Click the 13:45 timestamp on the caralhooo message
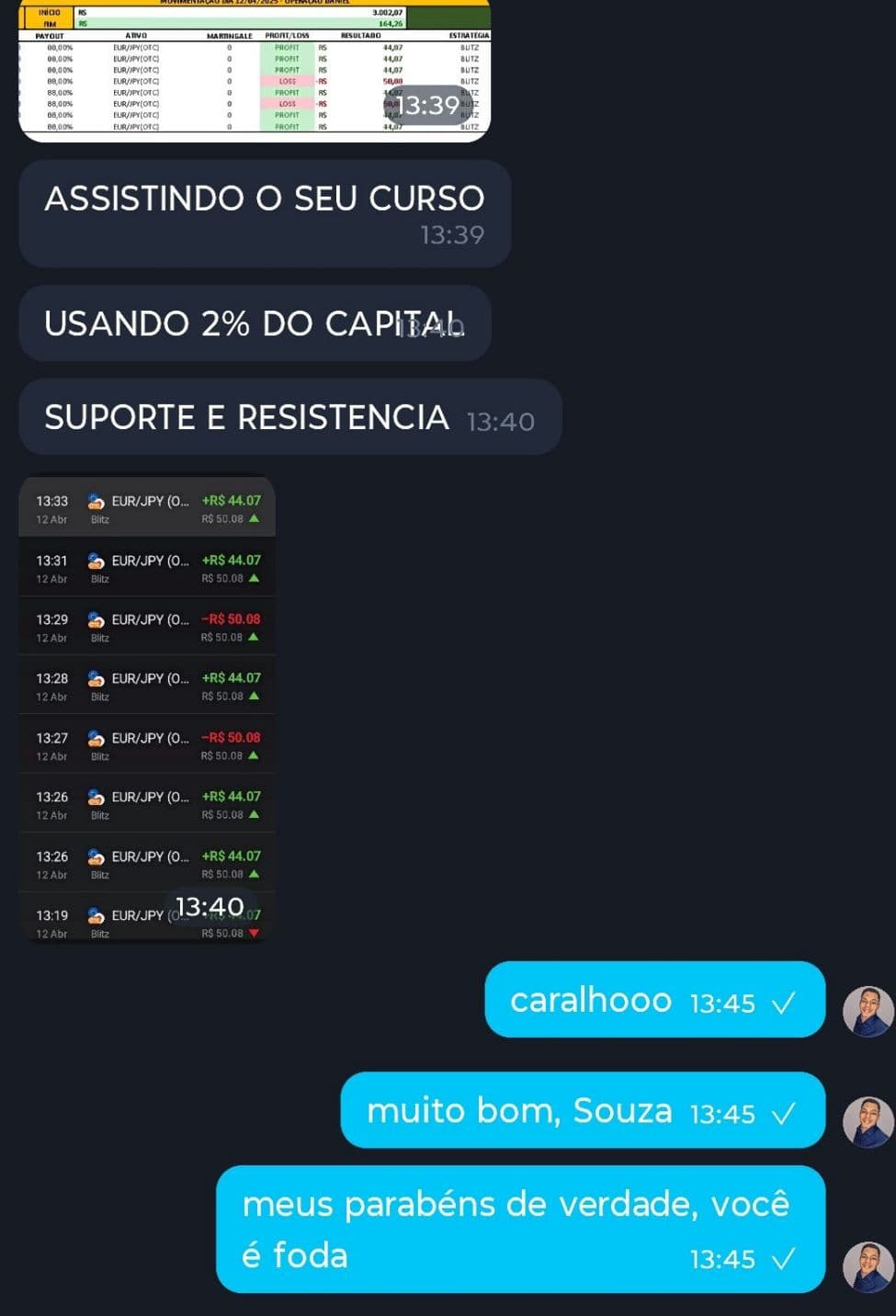 [722, 1004]
